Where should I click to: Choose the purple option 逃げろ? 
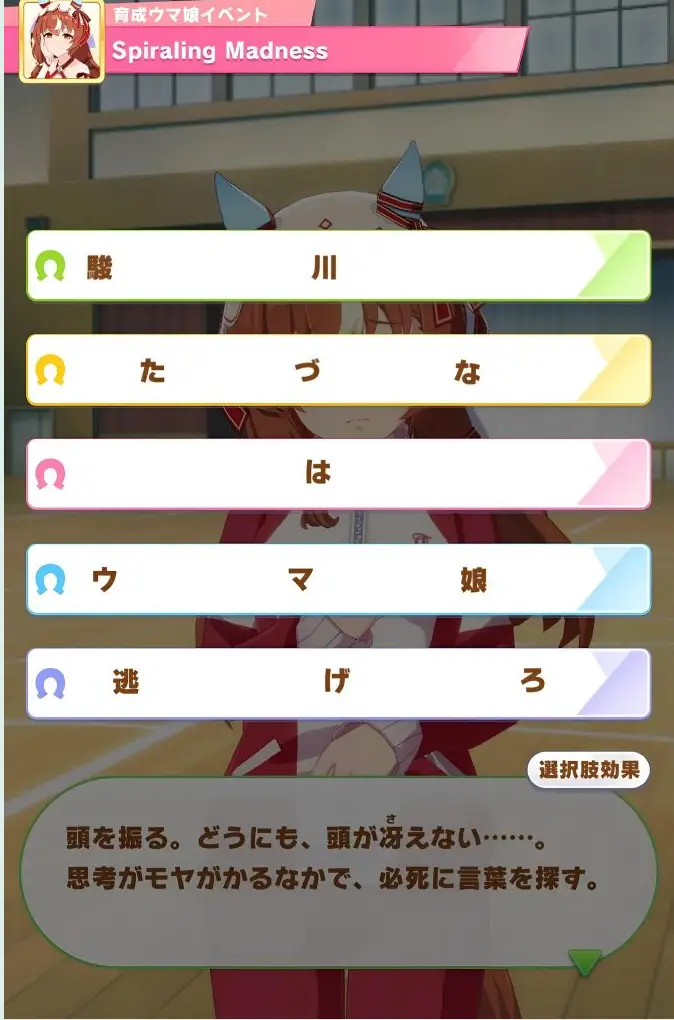[338, 683]
